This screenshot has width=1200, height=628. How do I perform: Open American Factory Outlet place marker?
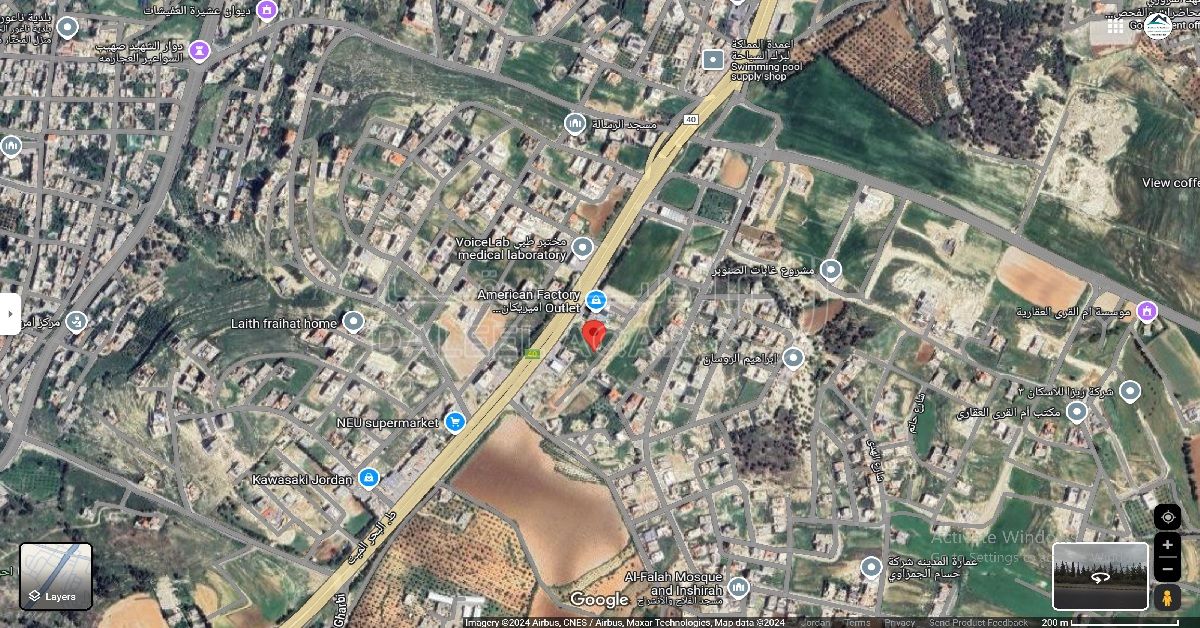[x=596, y=300]
